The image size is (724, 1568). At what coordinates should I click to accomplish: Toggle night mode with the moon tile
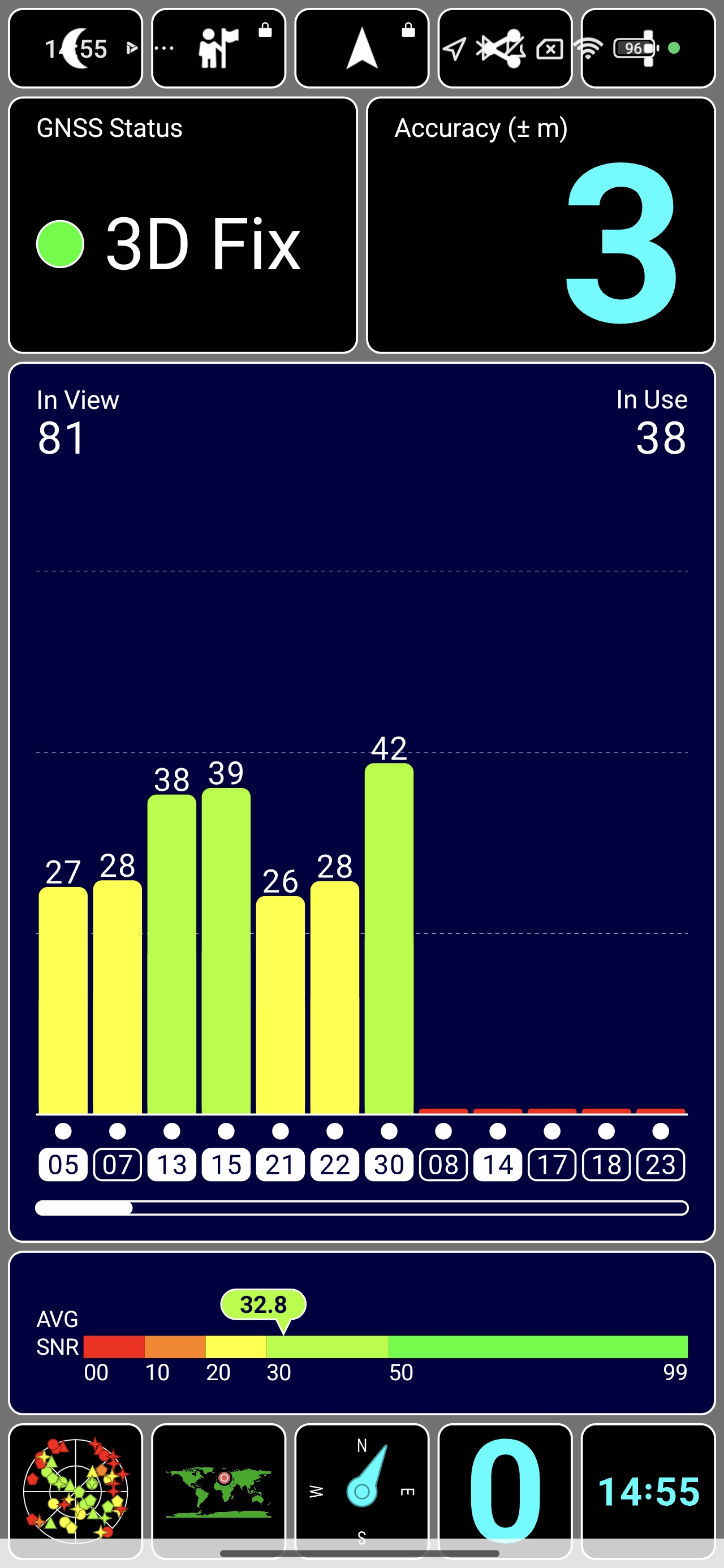coord(75,49)
